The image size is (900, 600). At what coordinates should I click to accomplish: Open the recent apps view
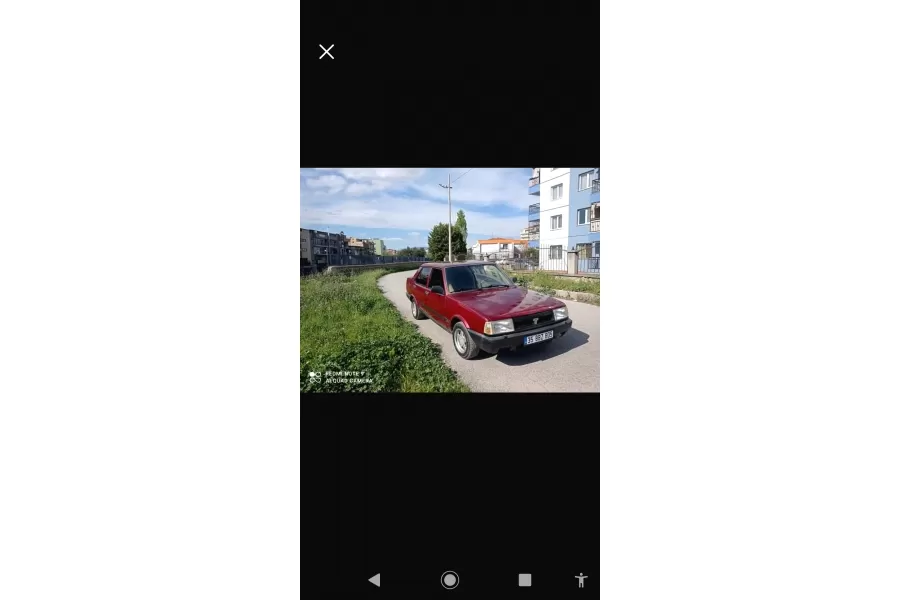(x=525, y=580)
